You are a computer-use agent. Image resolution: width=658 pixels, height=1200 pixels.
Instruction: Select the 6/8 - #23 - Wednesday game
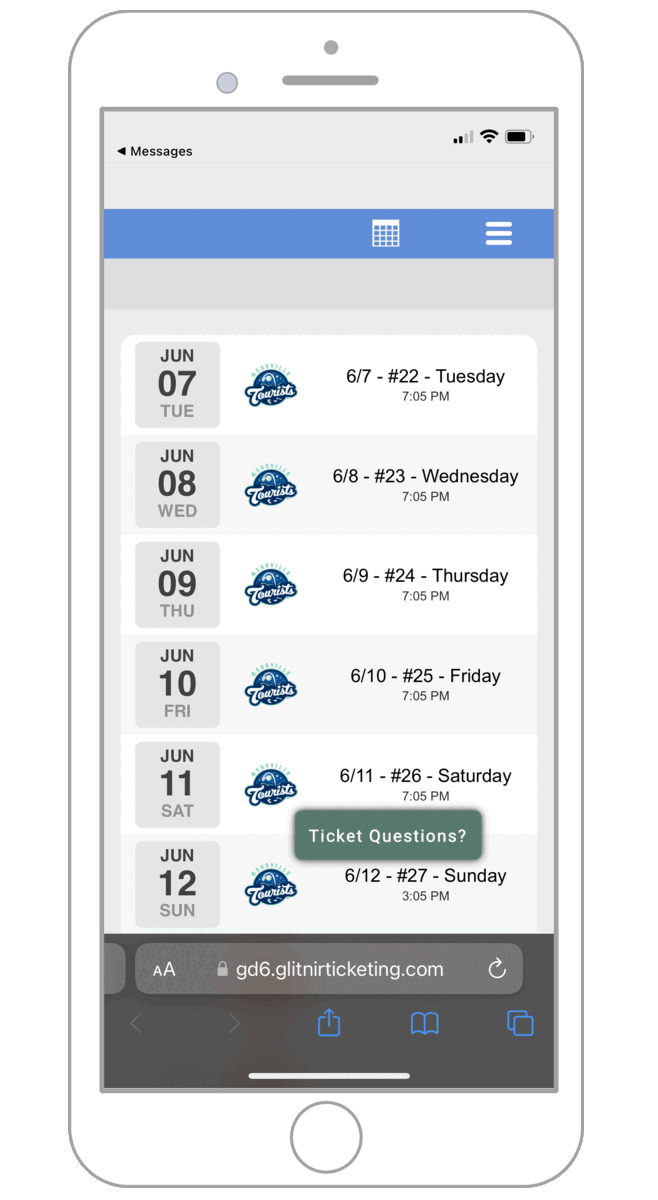pos(425,484)
